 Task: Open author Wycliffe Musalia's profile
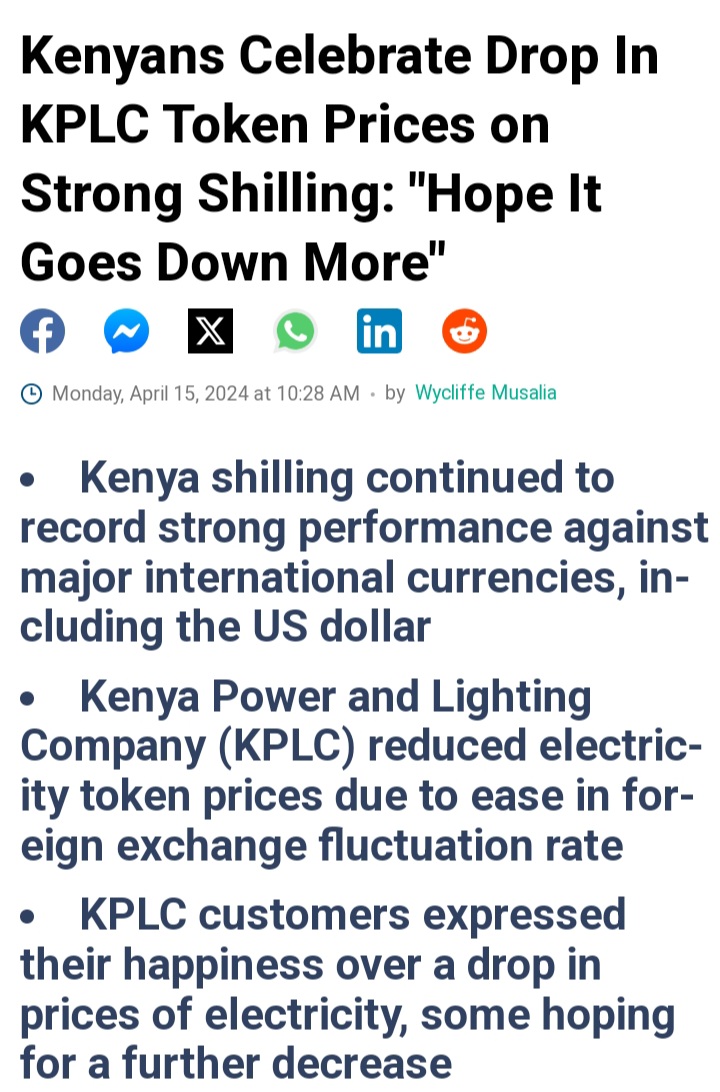click(485, 393)
